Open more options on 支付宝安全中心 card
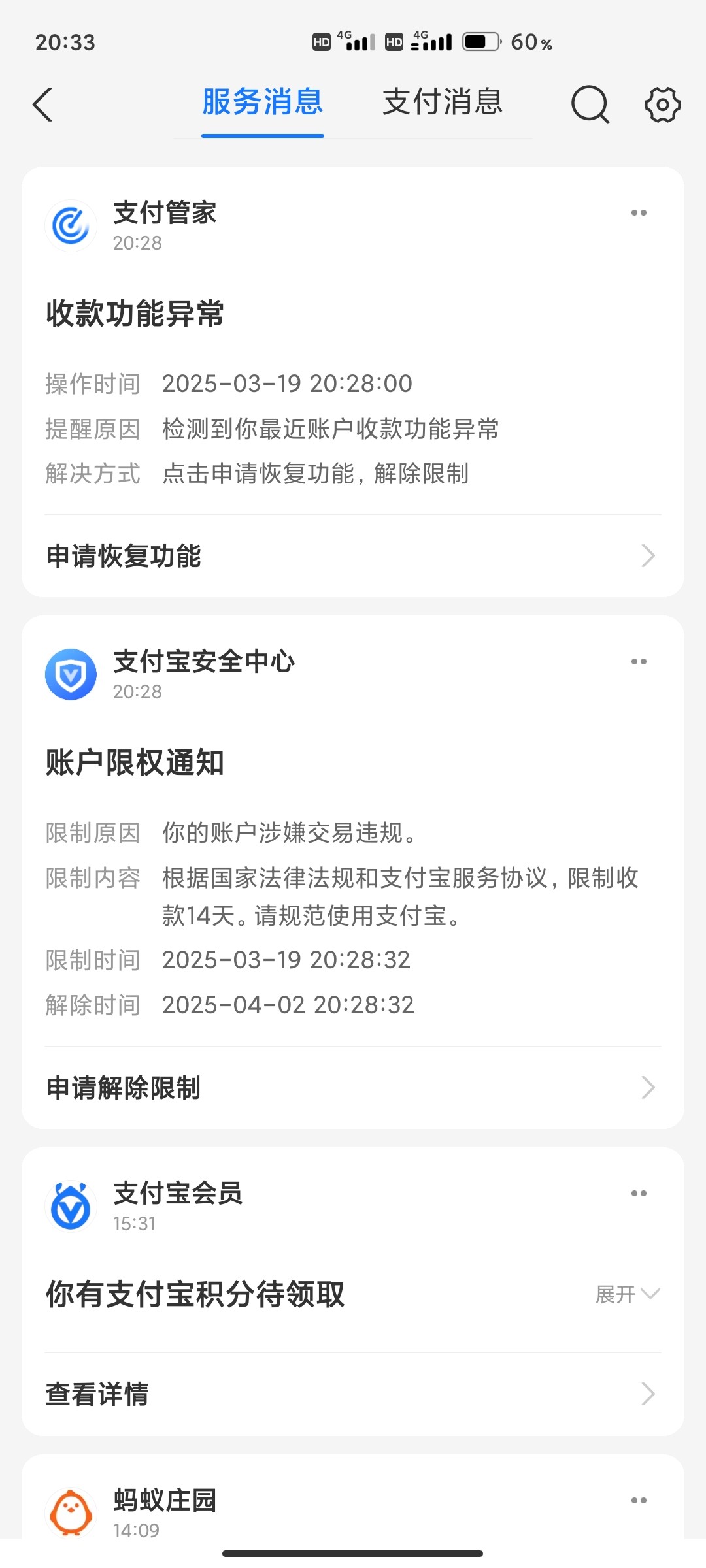This screenshot has width=706, height=1568. click(639, 662)
